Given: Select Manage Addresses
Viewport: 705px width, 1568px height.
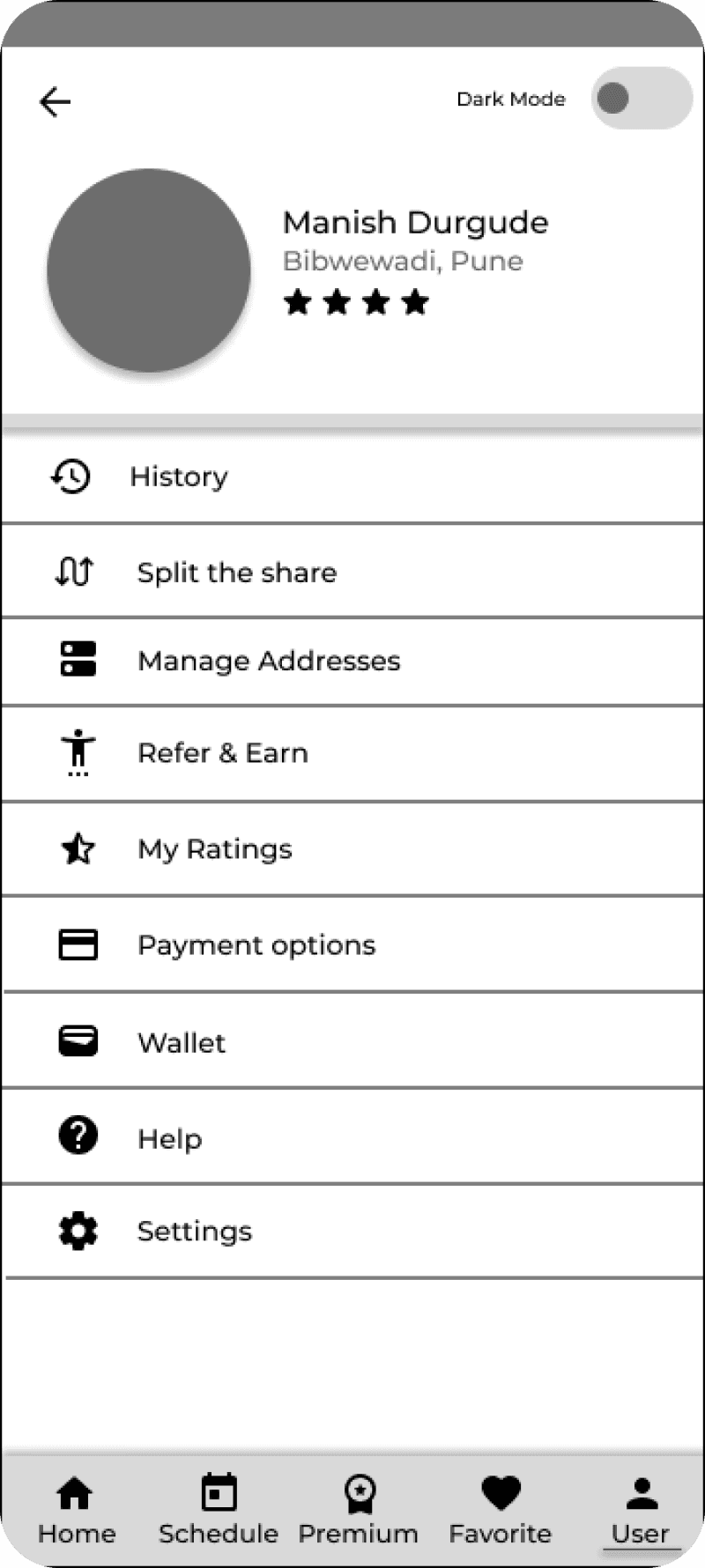Looking at the screenshot, I should pyautogui.click(x=268, y=661).
